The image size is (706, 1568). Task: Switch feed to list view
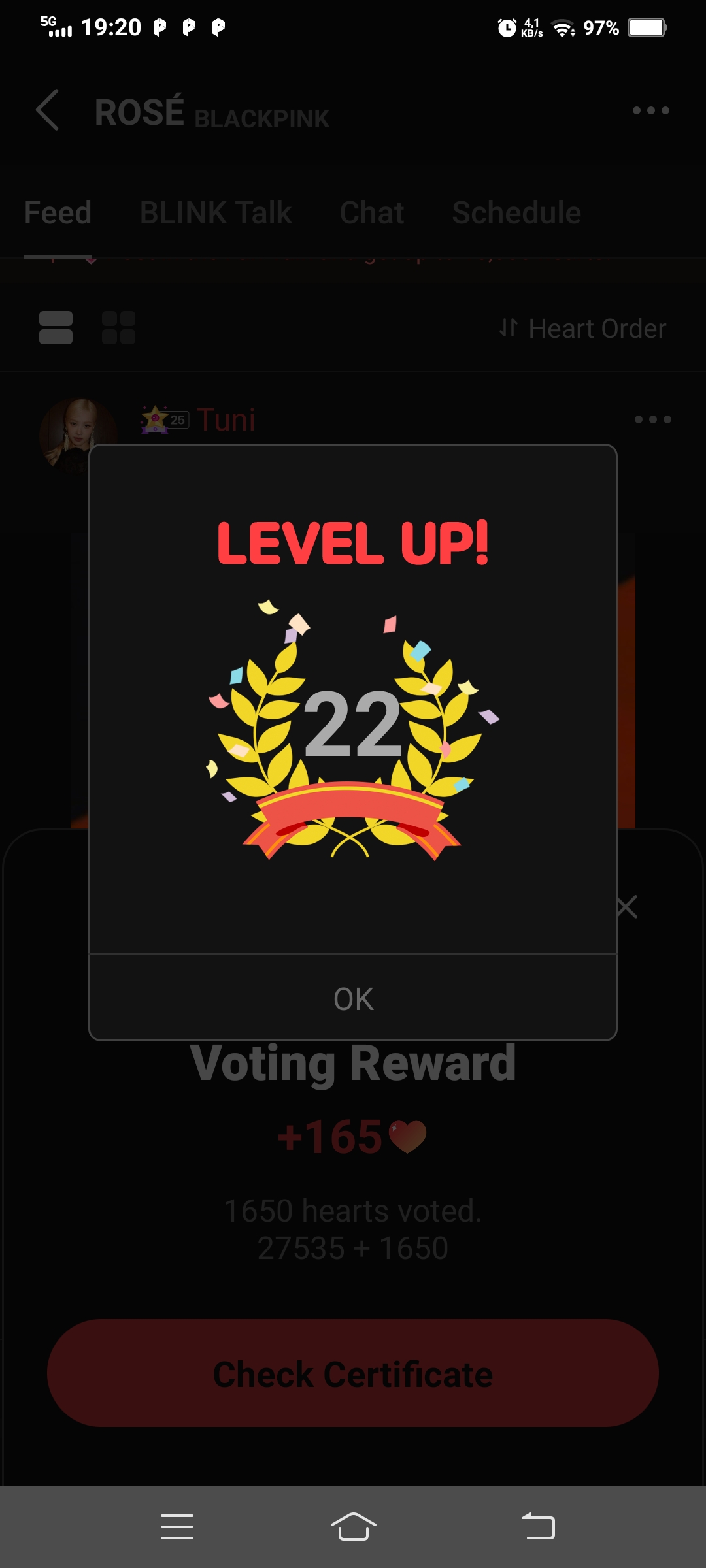click(x=56, y=328)
